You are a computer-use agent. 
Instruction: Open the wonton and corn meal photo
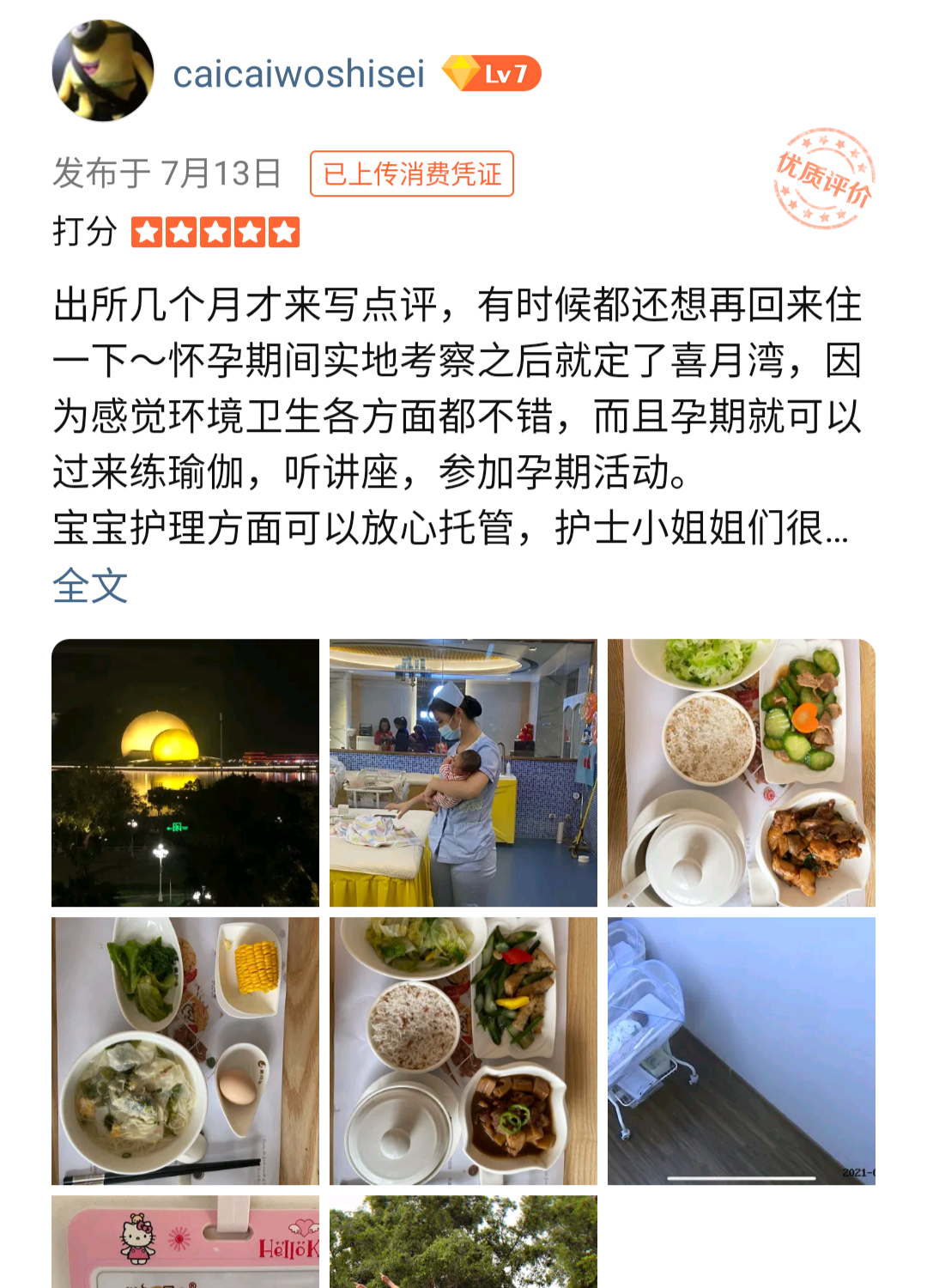[x=185, y=1050]
